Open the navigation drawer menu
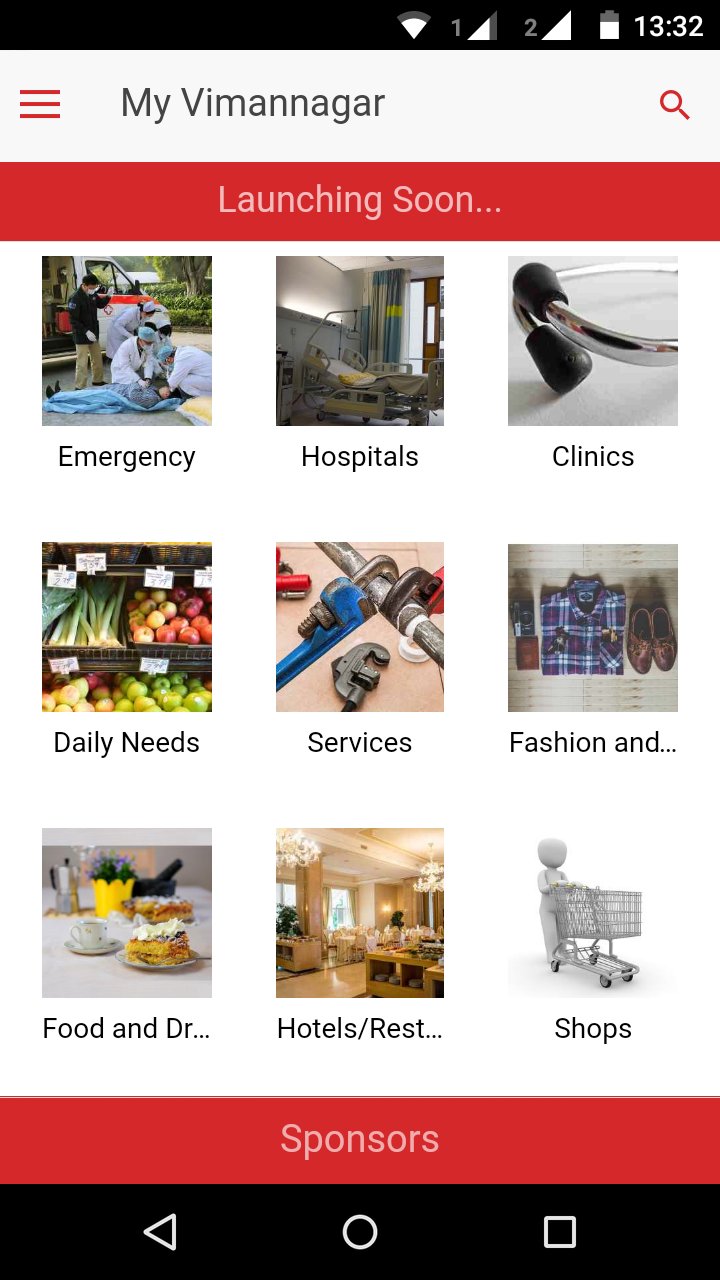 (40, 103)
